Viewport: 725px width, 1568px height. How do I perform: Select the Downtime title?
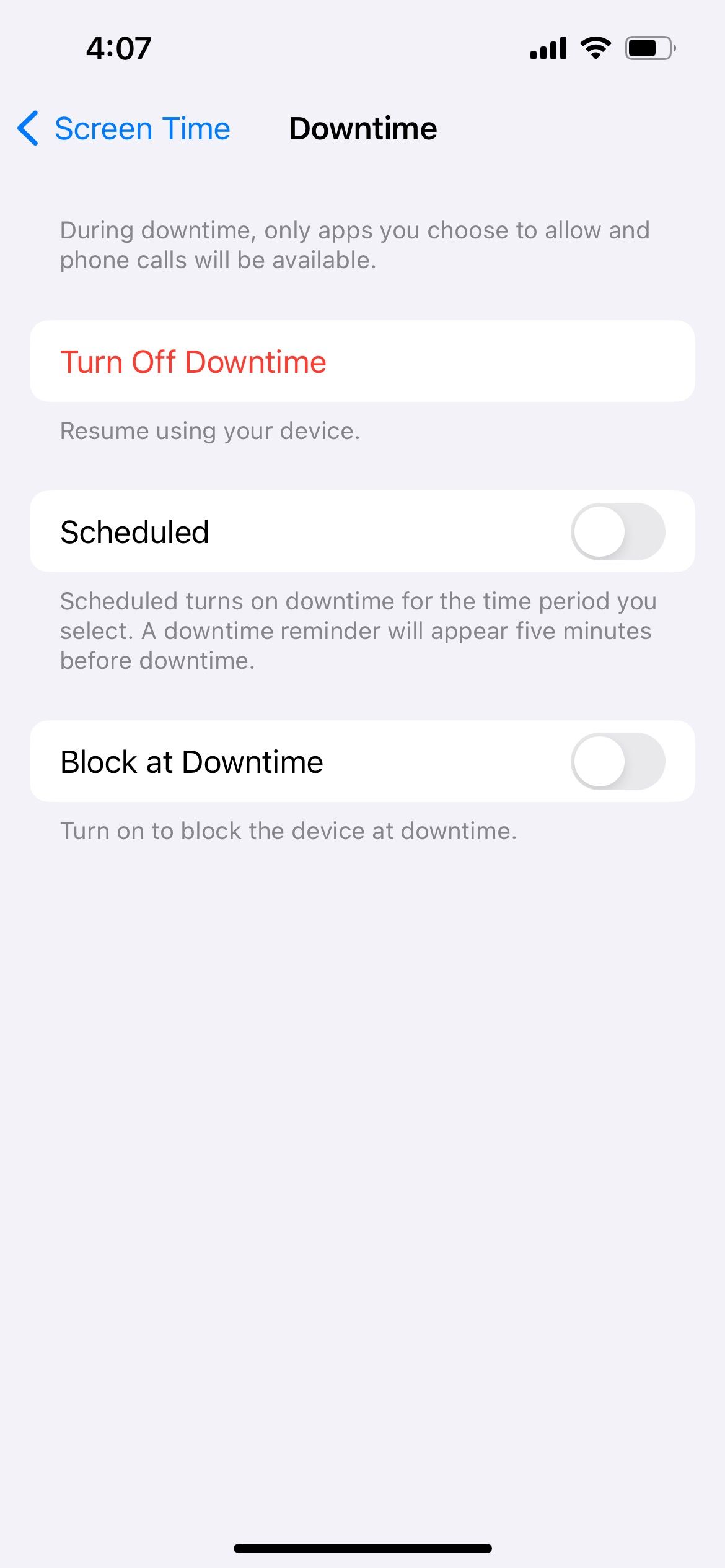(362, 129)
